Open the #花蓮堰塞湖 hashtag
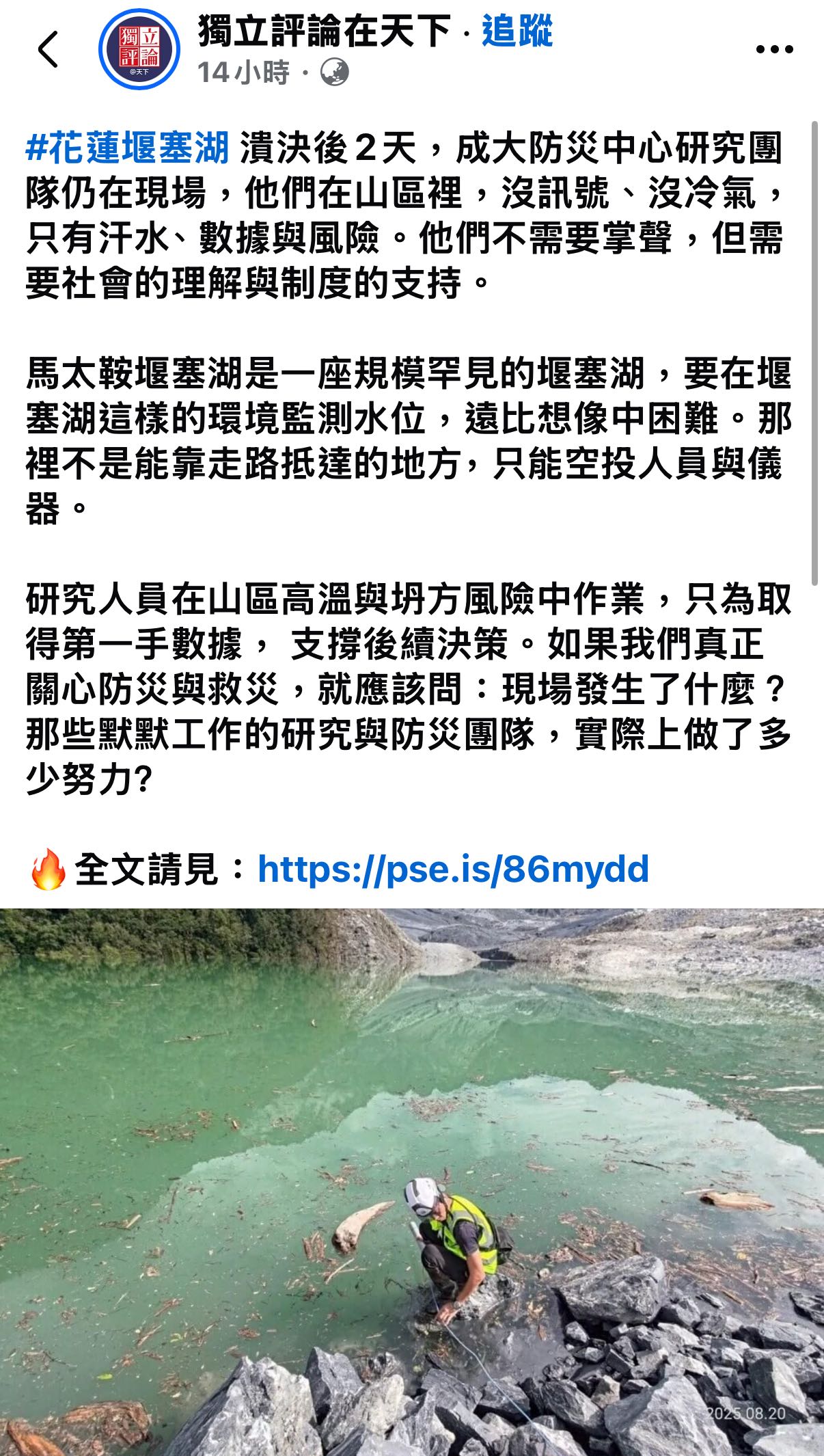Viewport: 824px width, 1456px height. point(128,148)
